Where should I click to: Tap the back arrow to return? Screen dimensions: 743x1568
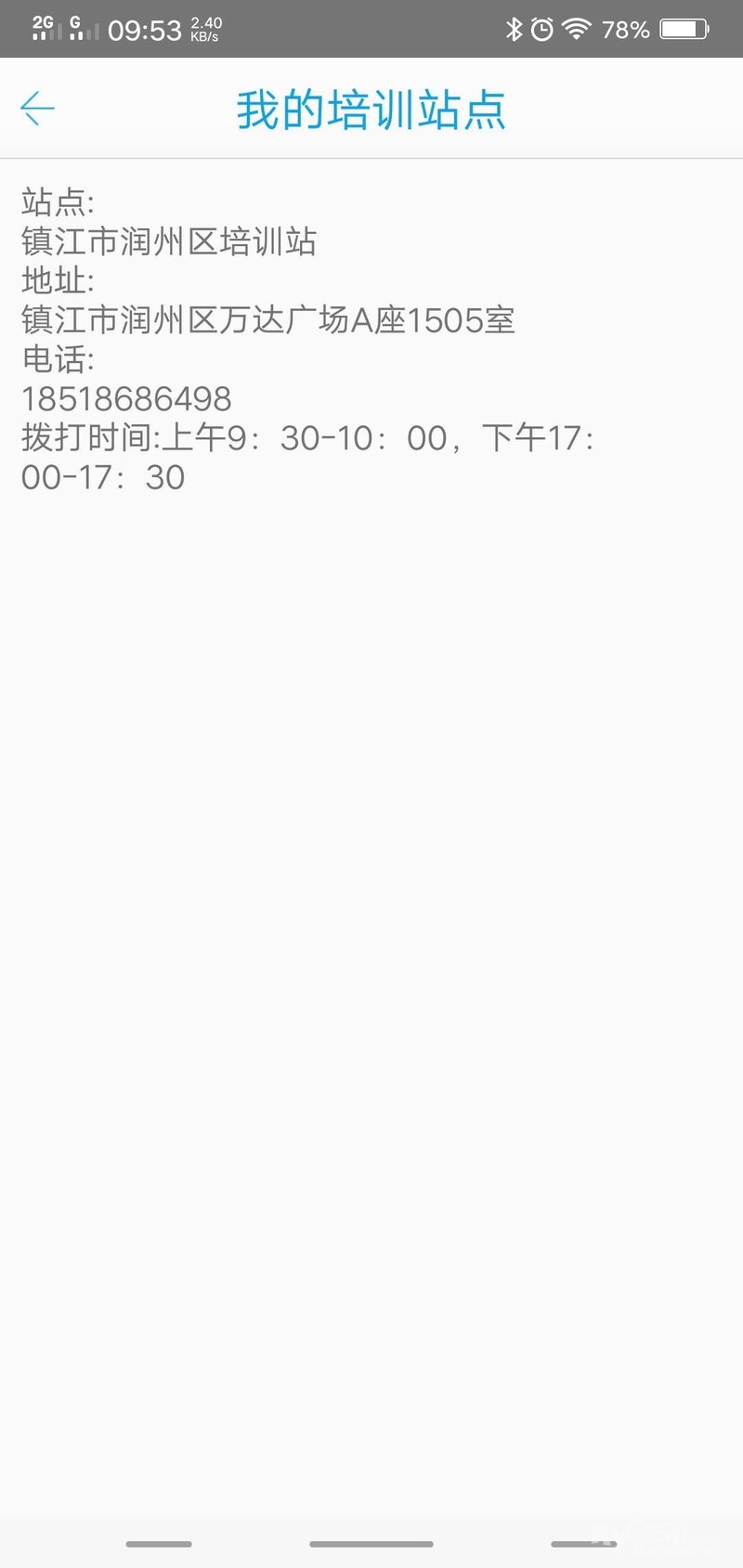click(37, 109)
